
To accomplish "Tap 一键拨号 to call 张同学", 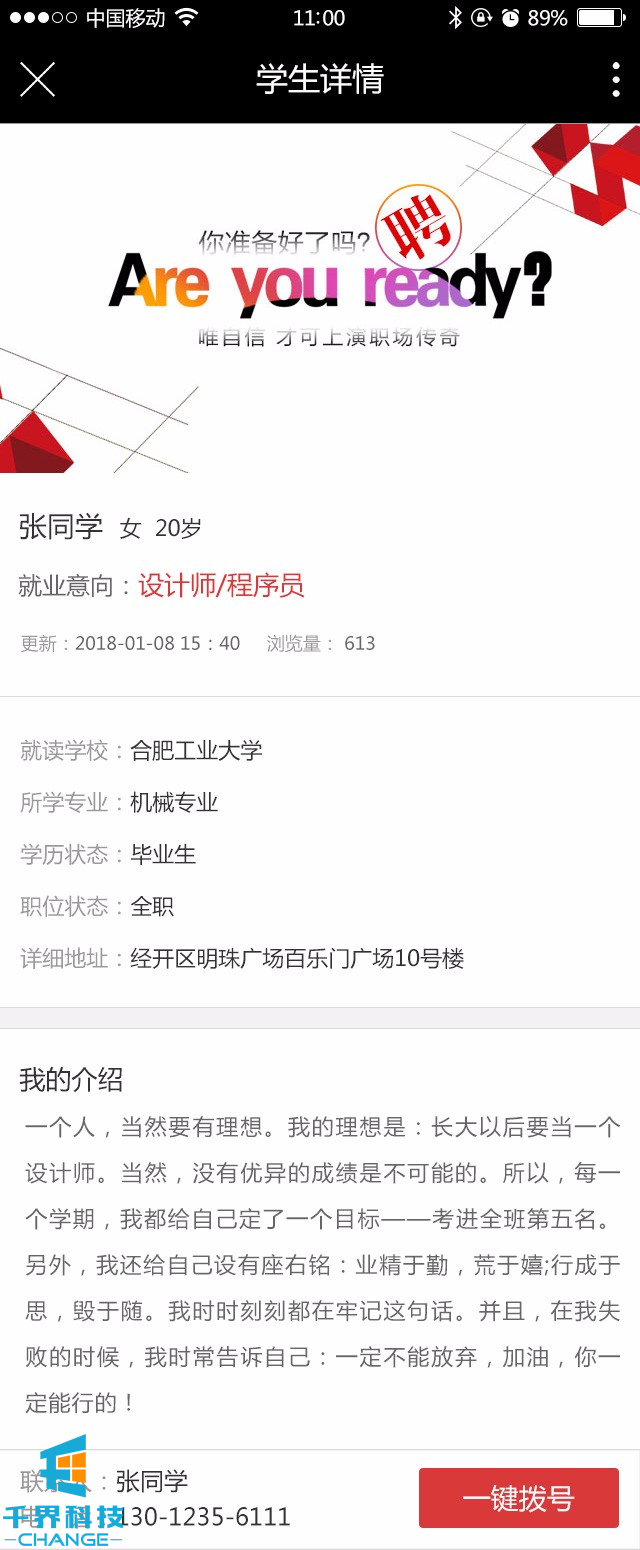I will 518,1498.
